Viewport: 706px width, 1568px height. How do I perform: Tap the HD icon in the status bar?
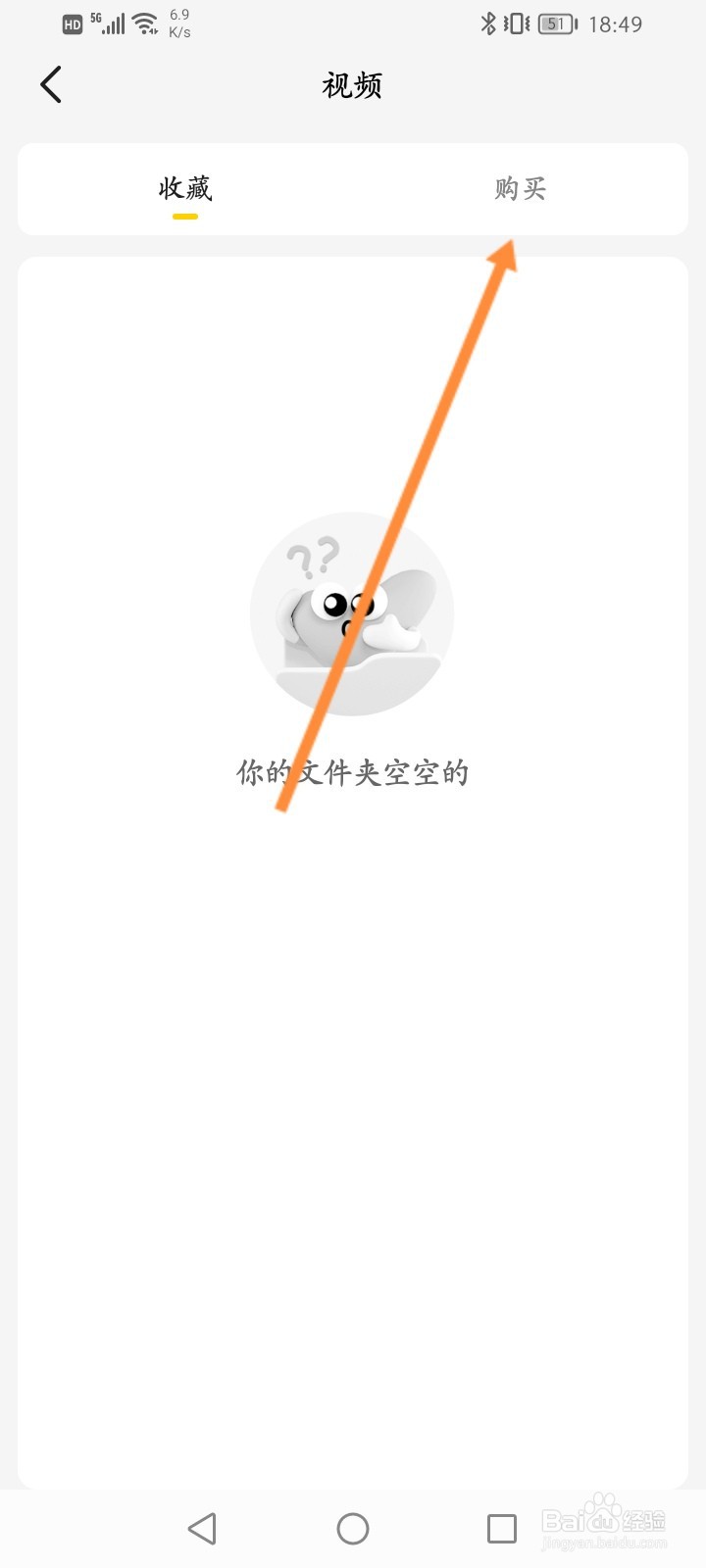(70, 24)
